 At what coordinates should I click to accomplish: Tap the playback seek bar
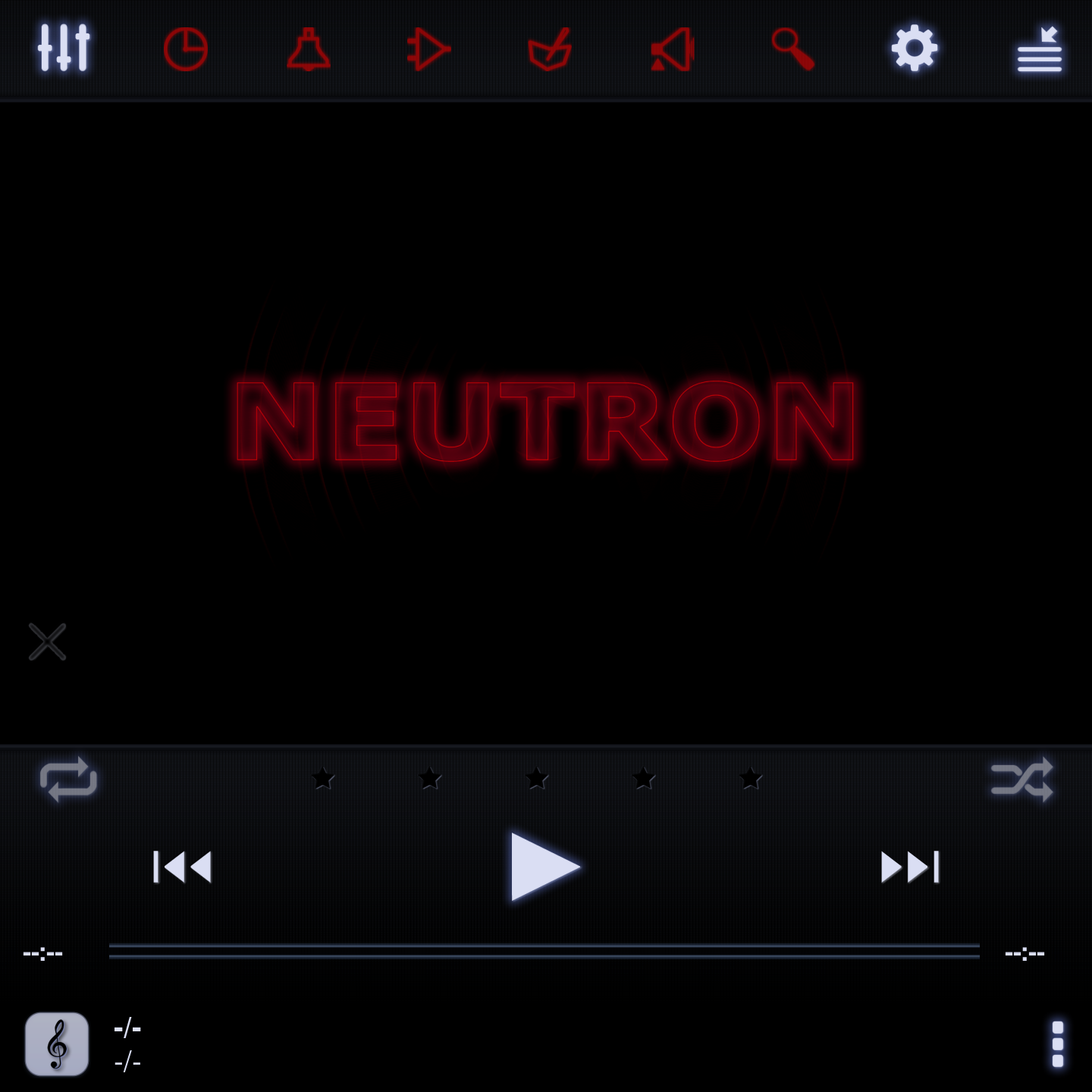point(544,951)
